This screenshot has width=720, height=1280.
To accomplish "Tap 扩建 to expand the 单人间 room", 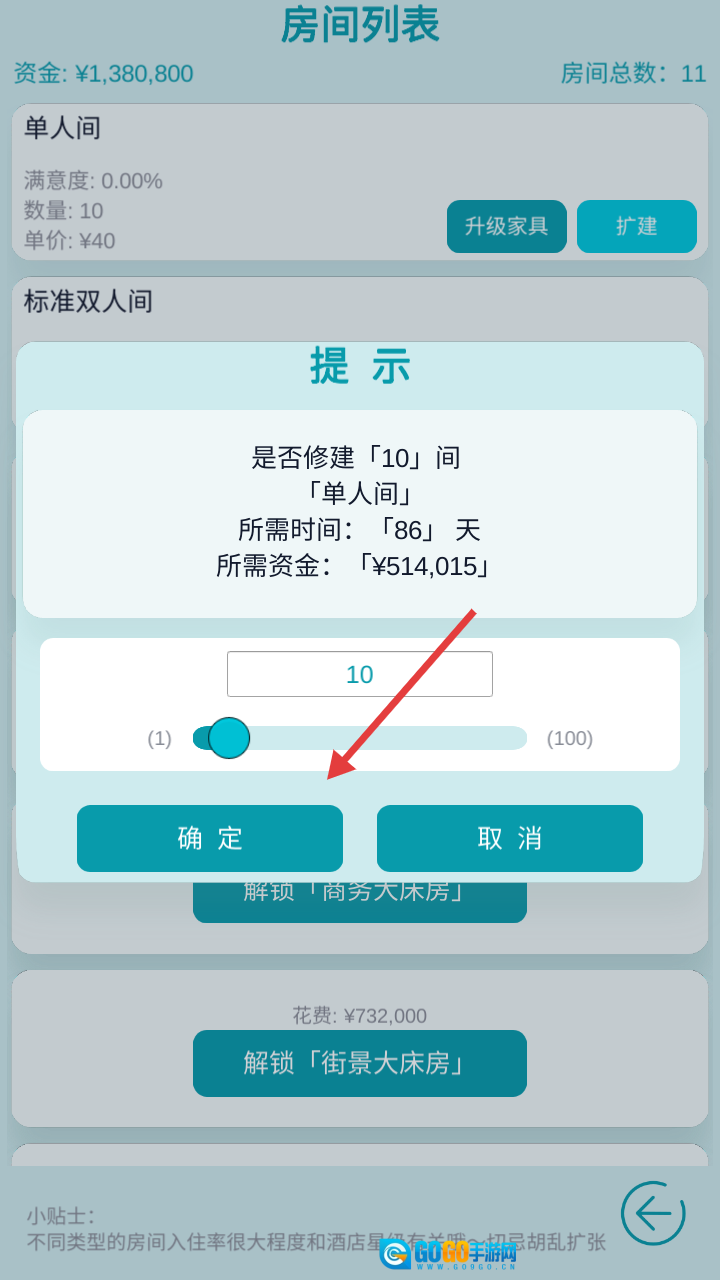I will coord(636,226).
